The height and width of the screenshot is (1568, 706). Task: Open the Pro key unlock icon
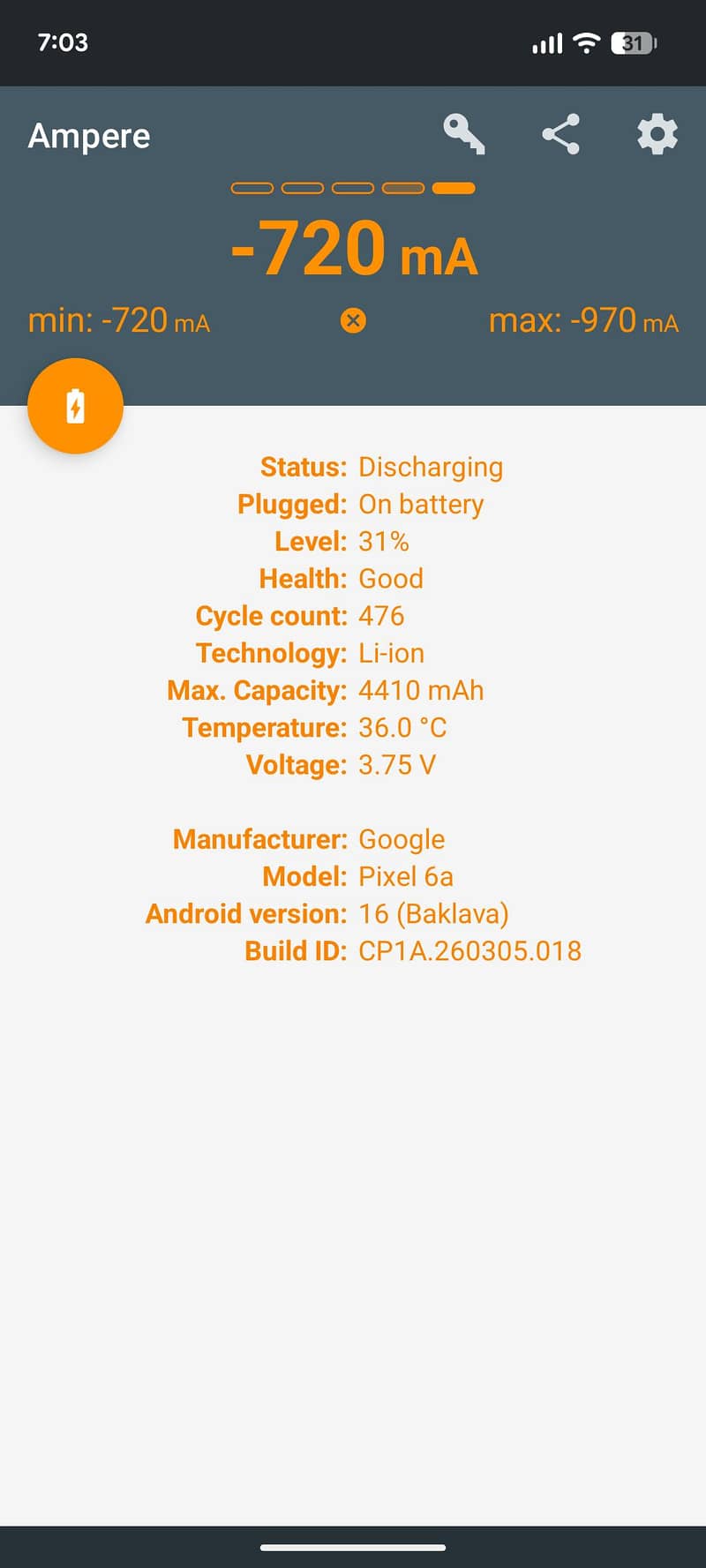(467, 135)
